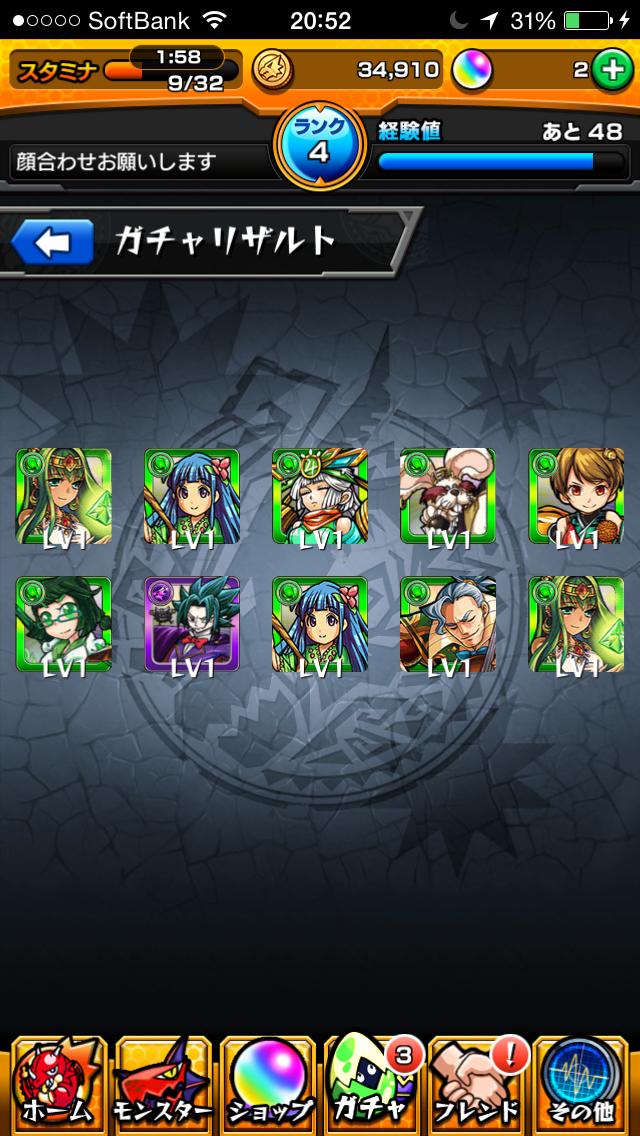Screen dimensions: 640x1136
Task: View the green-haired monster wearing glasses
Action: tap(64, 624)
